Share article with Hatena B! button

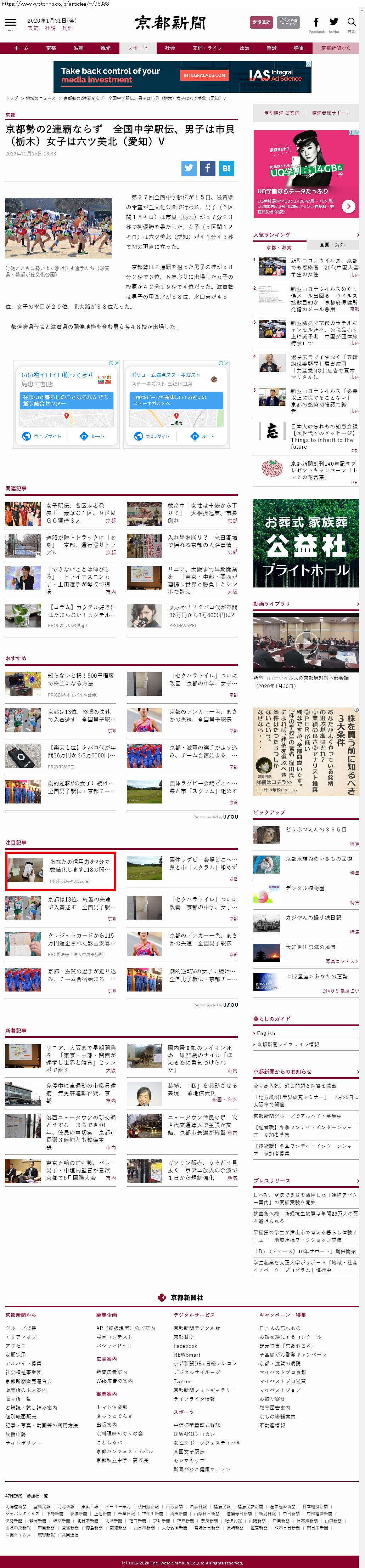coord(226,169)
